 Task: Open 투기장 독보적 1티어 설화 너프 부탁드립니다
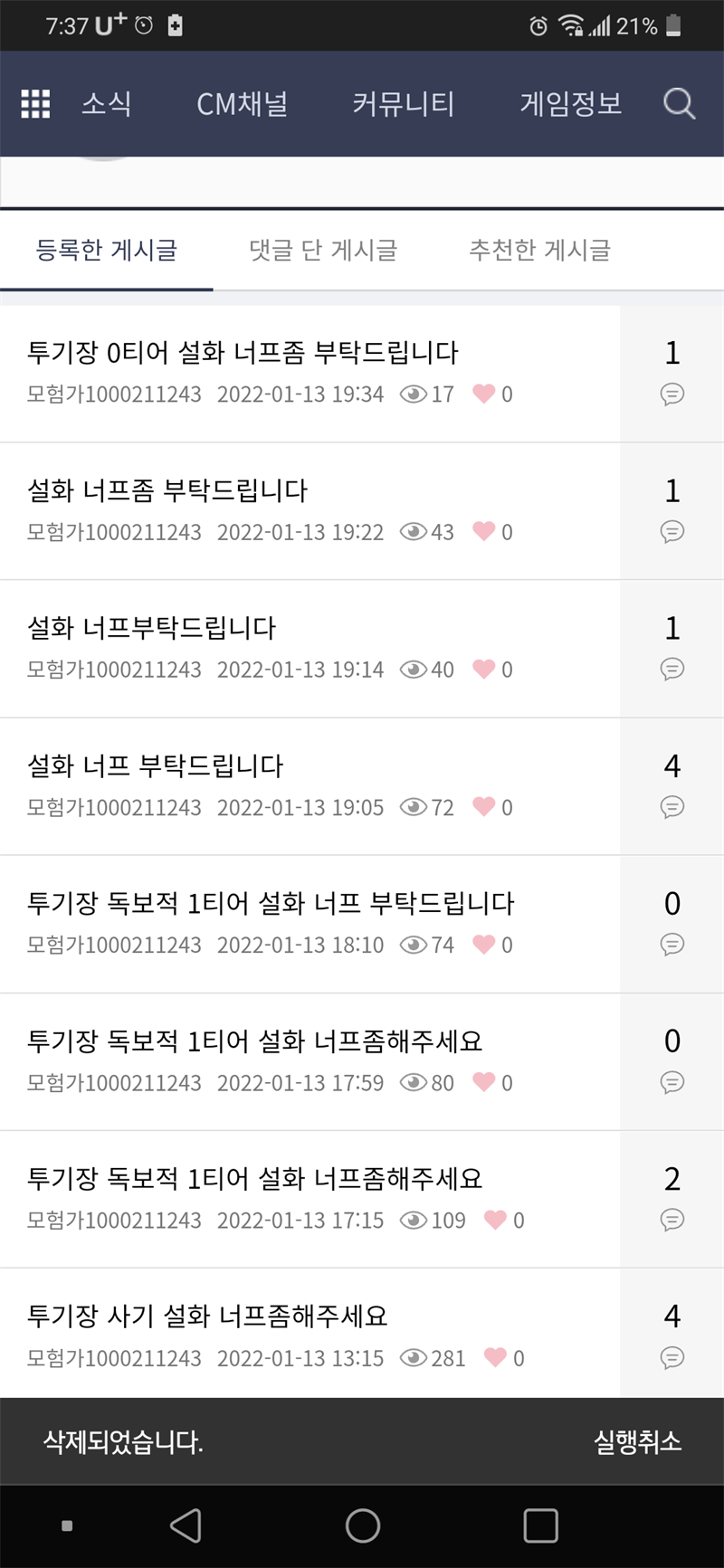point(310,924)
